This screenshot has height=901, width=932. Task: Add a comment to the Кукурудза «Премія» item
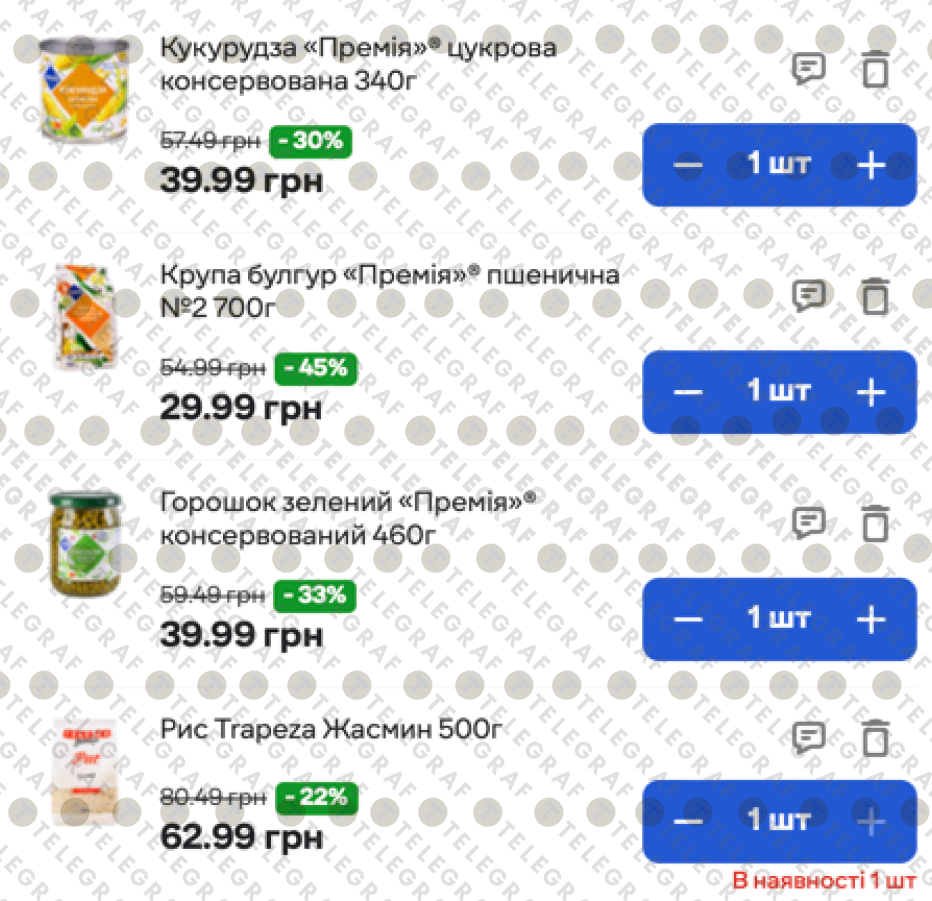point(808,69)
